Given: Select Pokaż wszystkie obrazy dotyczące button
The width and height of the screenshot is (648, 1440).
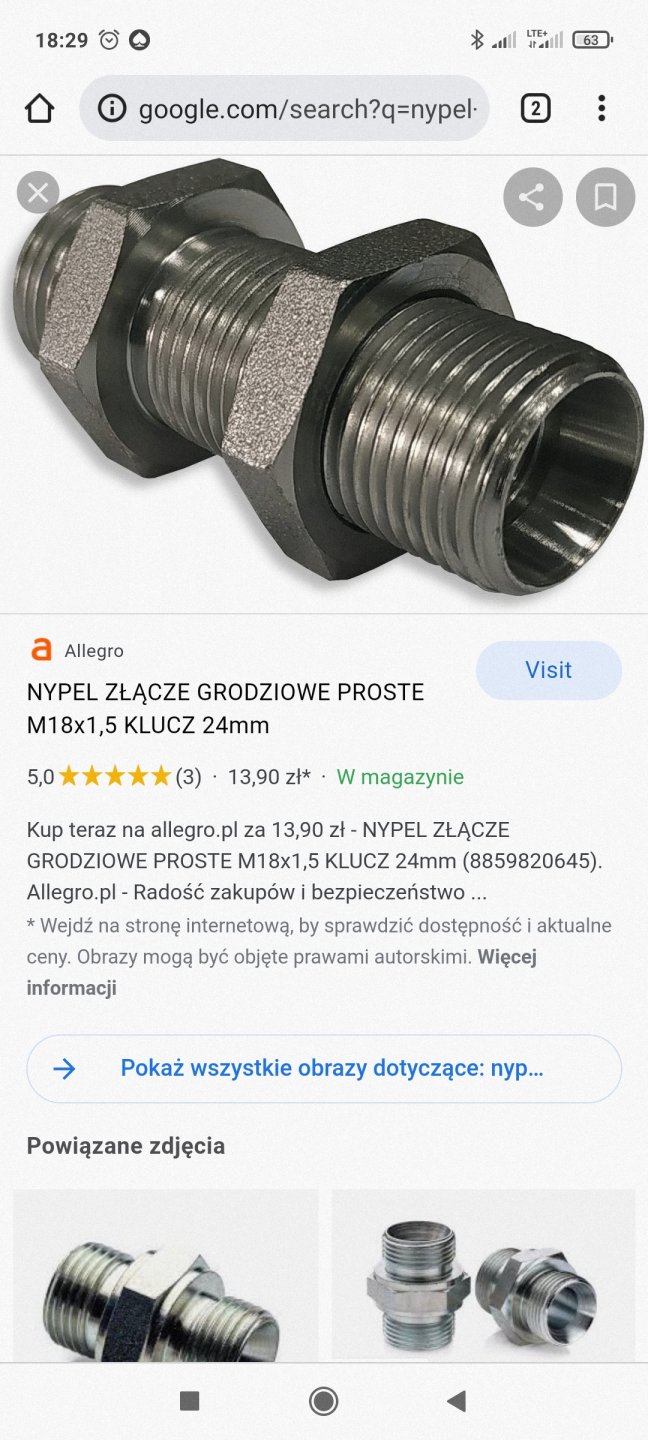Looking at the screenshot, I should (x=324, y=1068).
